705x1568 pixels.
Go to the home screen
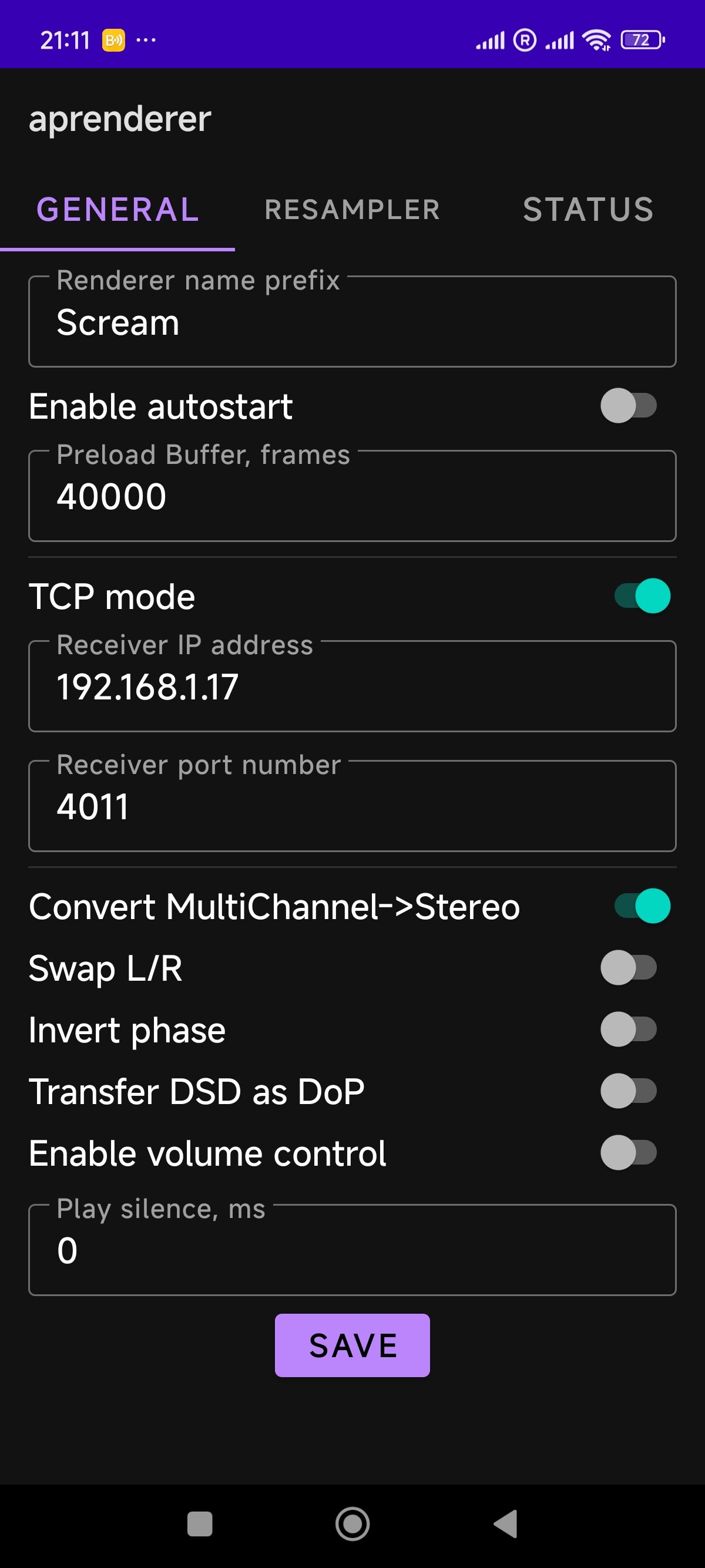352,1524
